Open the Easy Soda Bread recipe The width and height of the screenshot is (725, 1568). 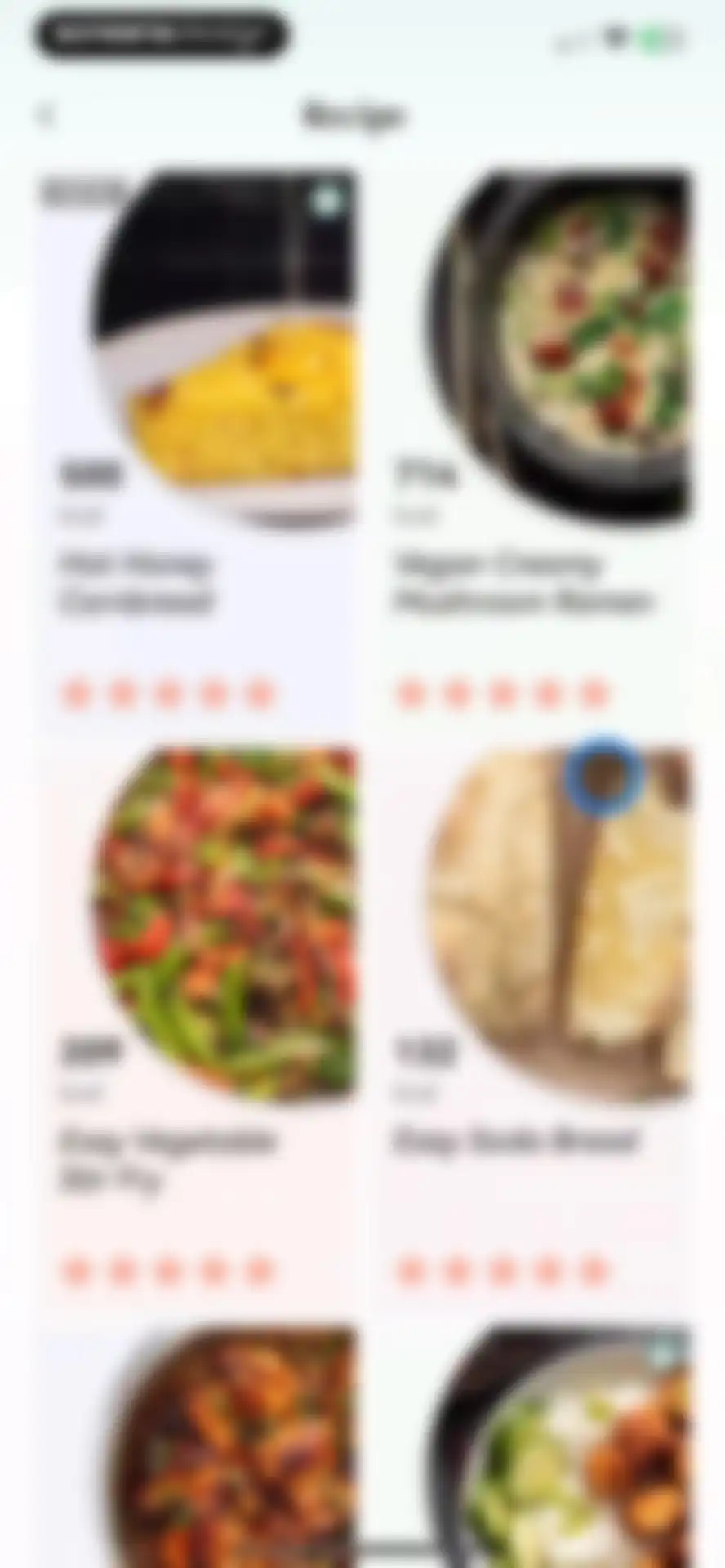pos(533,1025)
